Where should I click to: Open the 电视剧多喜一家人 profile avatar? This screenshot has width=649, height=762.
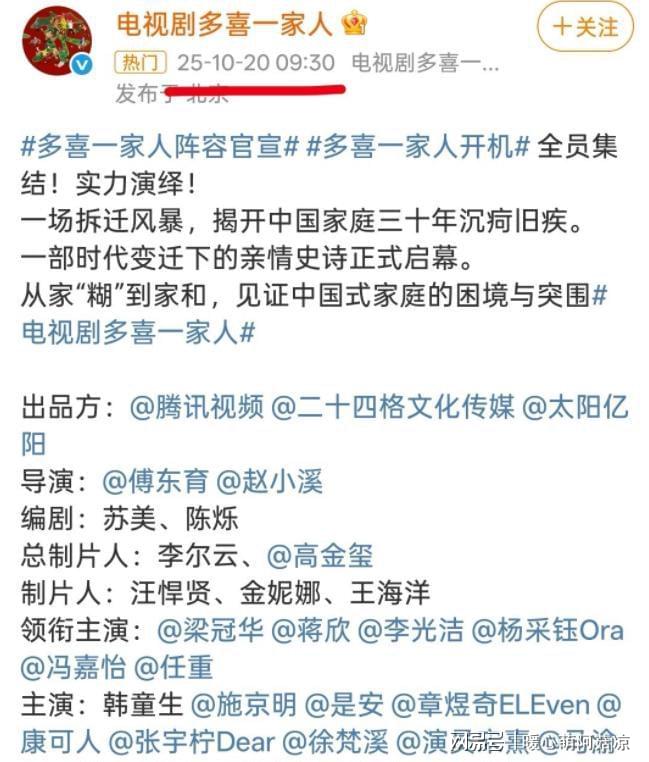(x=57, y=40)
